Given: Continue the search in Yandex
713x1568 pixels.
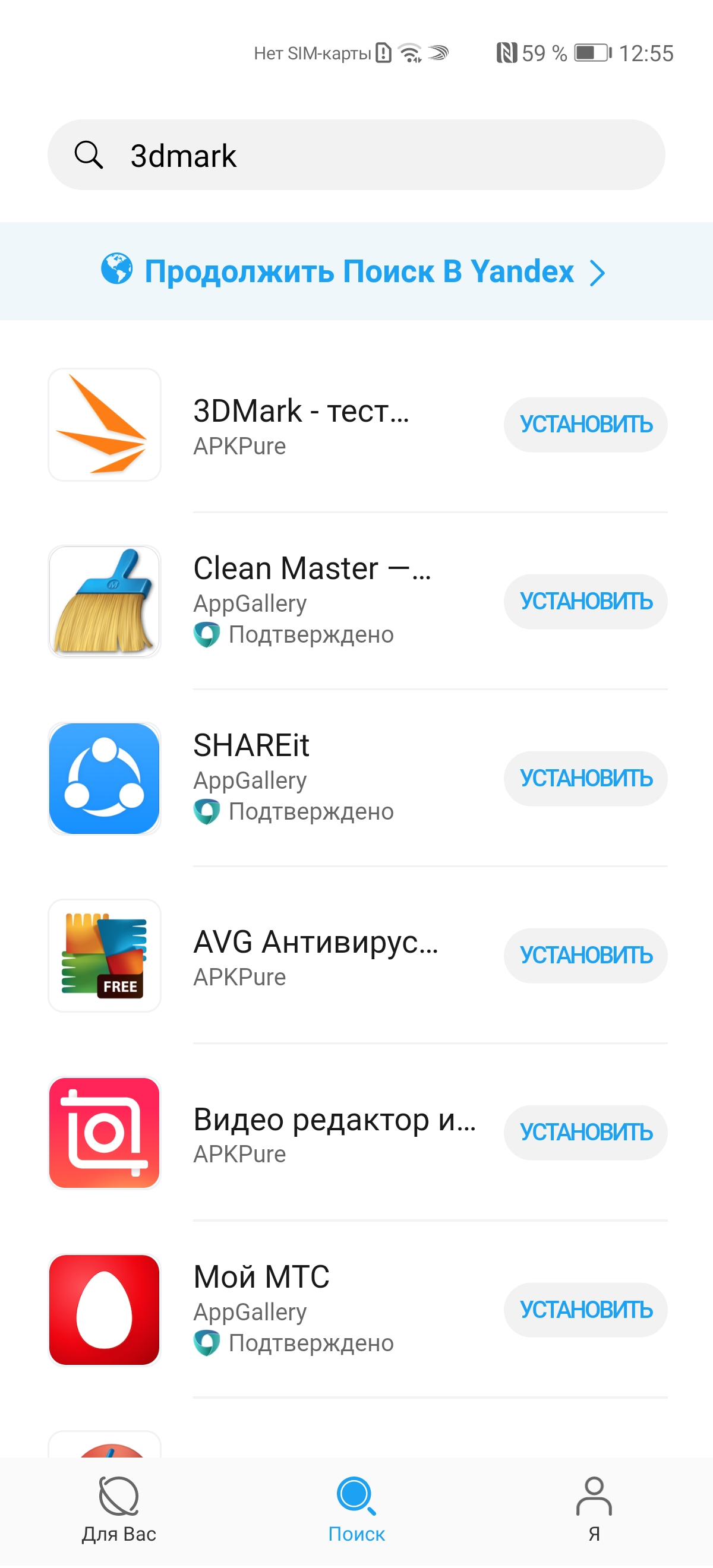Looking at the screenshot, I should tap(356, 271).
